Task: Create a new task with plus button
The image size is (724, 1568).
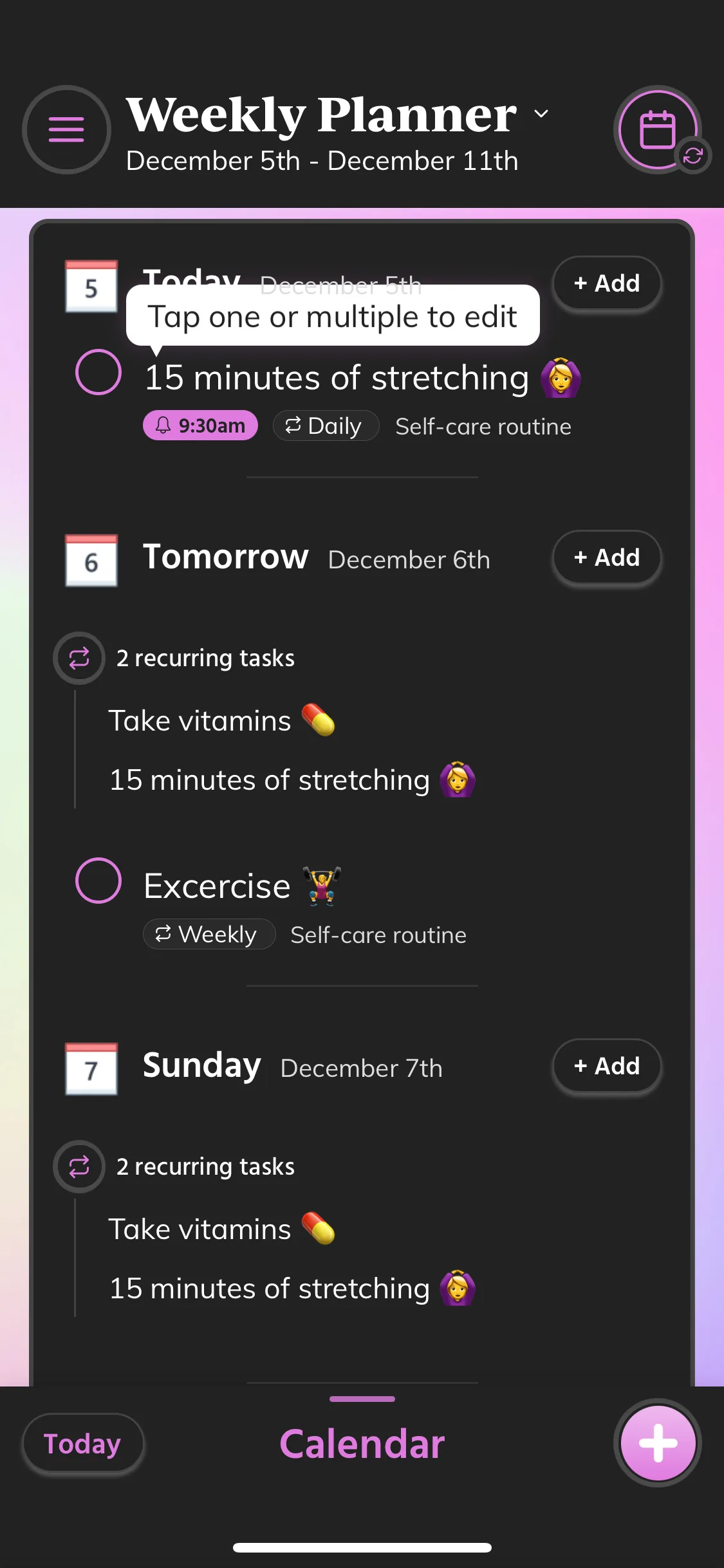Action: (658, 1443)
